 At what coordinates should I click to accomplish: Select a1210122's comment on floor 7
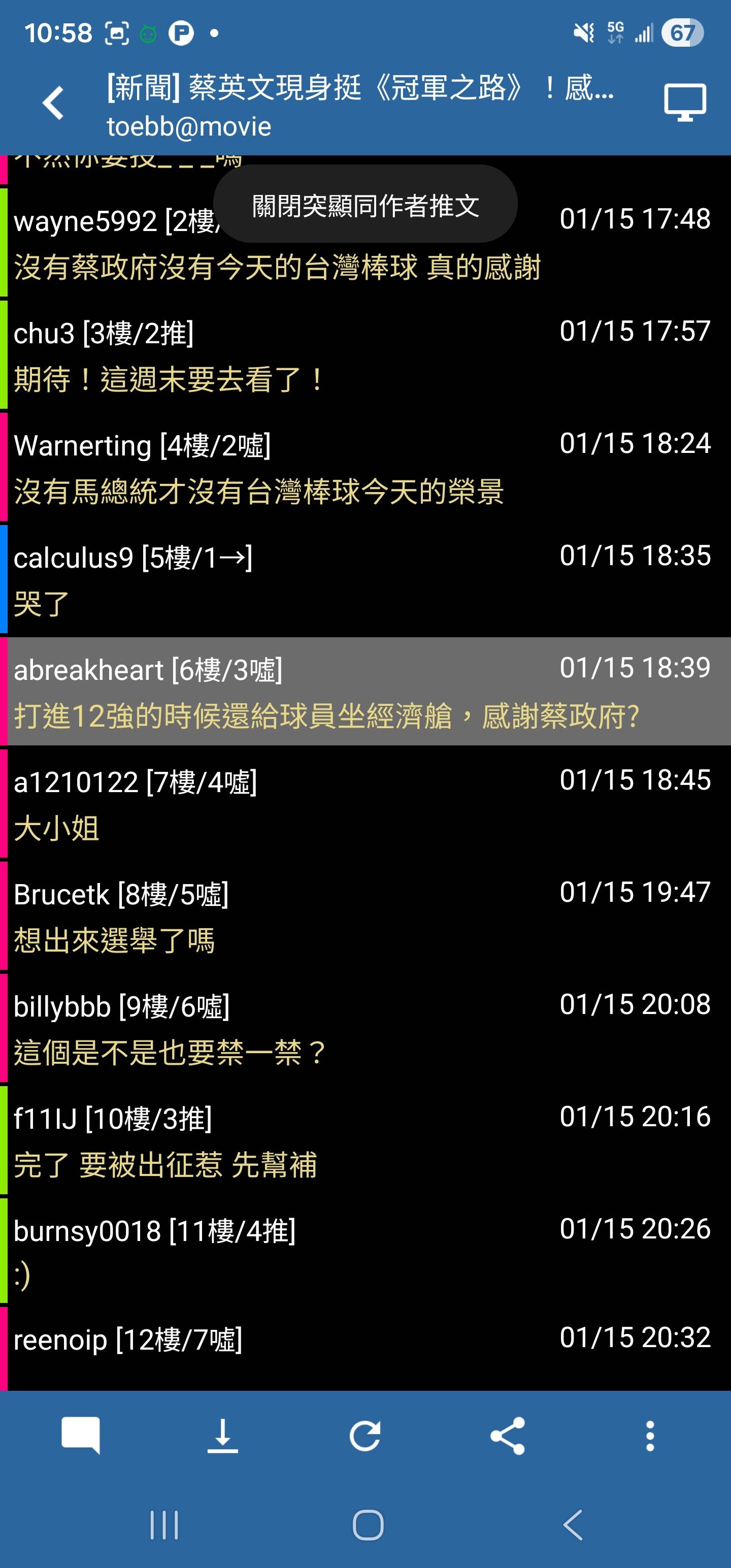pyautogui.click(x=365, y=803)
